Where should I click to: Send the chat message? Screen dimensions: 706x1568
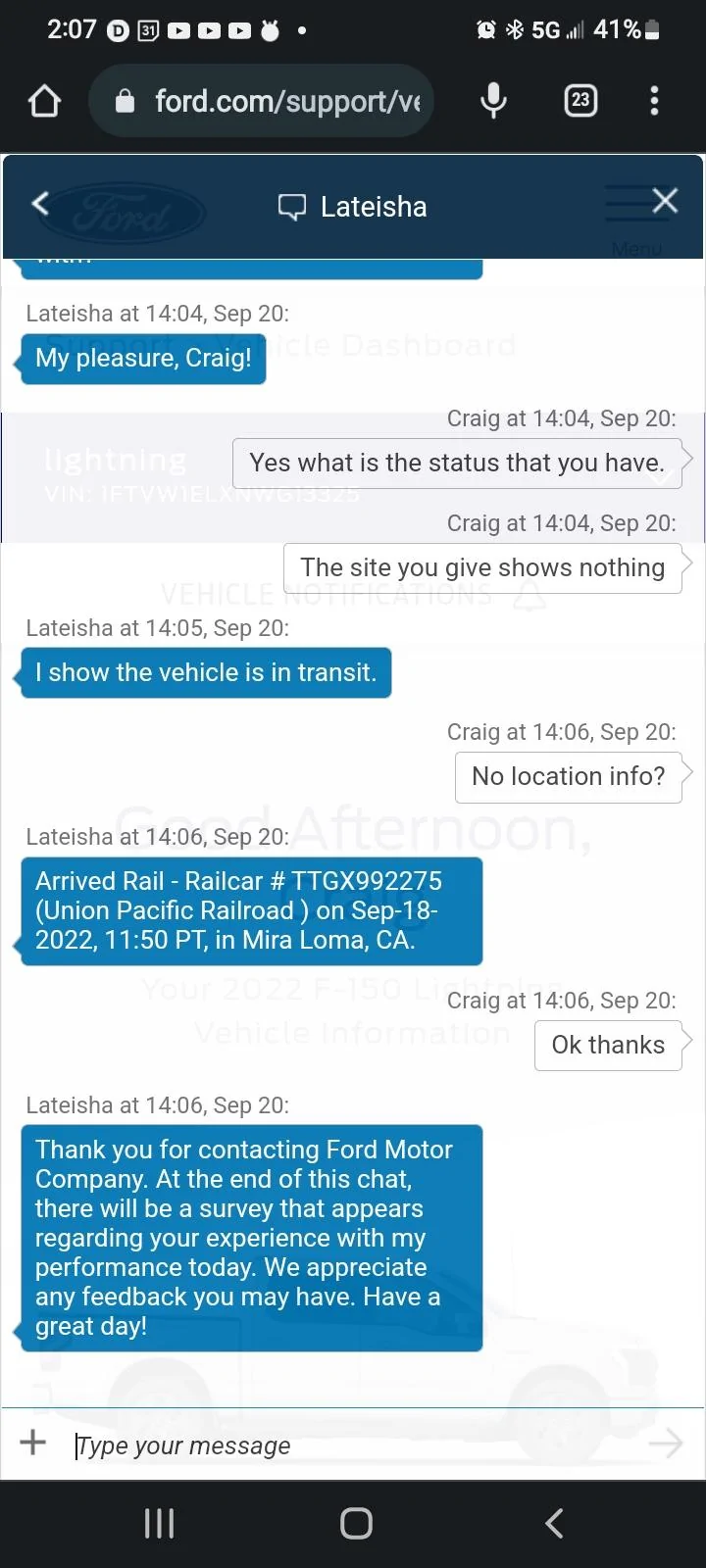click(x=666, y=1443)
